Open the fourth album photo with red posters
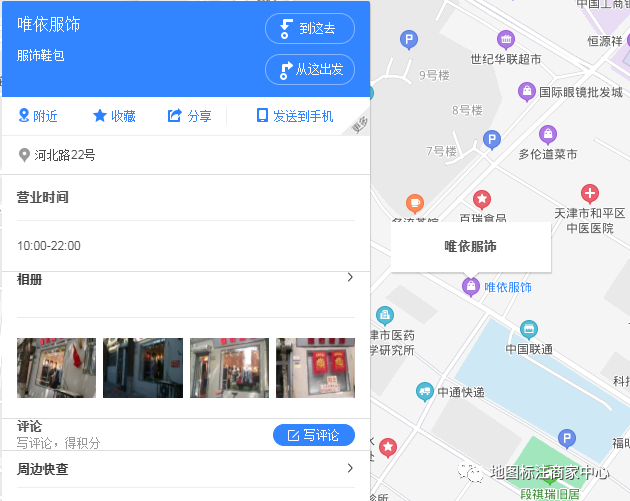 pyautogui.click(x=315, y=368)
